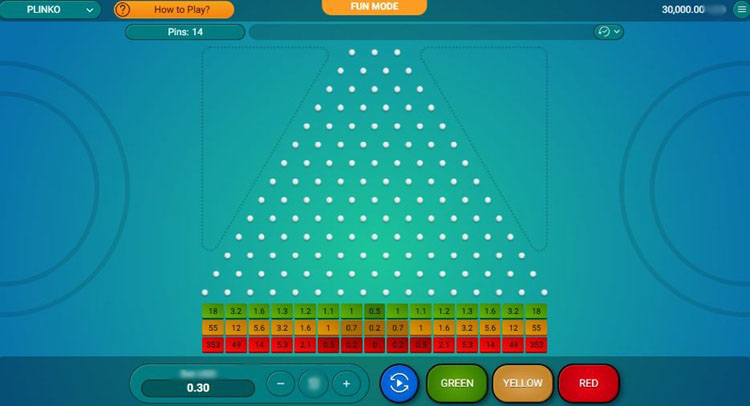This screenshot has height=406, width=750.
Task: Start autoplay with the blue button
Action: 399,384
